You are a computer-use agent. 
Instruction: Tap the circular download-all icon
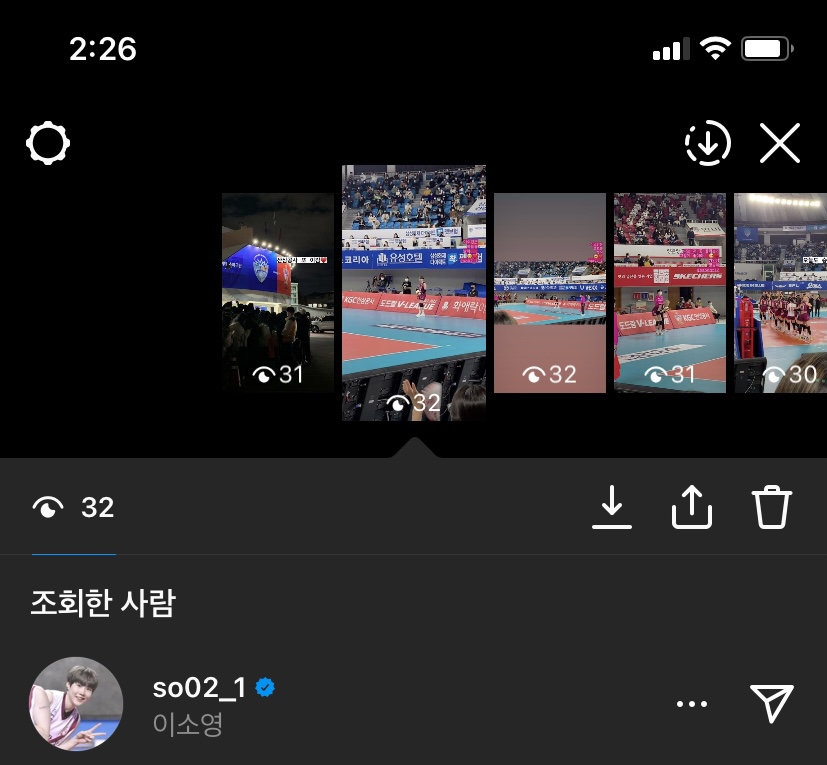[x=708, y=144]
